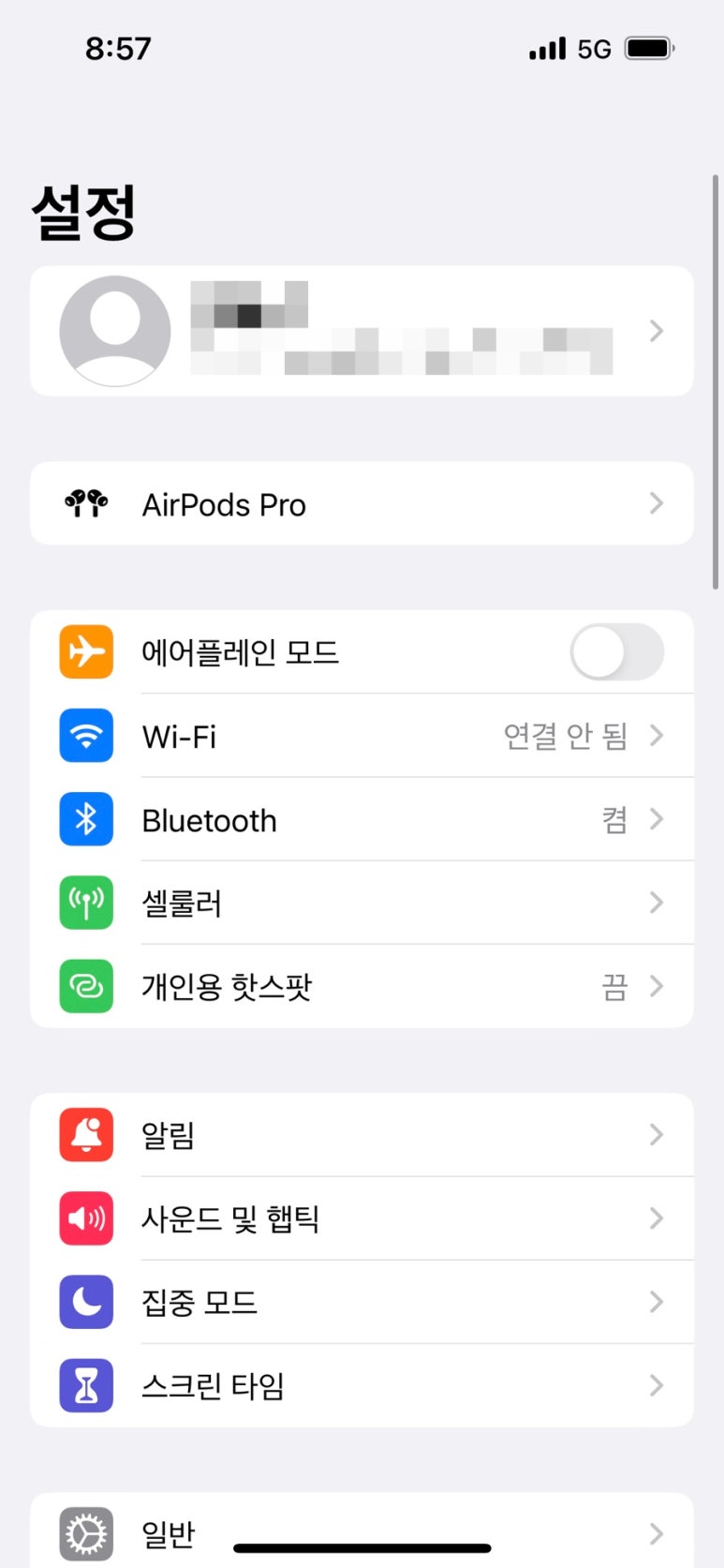Open 셀룰러 settings
724x1568 pixels.
point(362,903)
